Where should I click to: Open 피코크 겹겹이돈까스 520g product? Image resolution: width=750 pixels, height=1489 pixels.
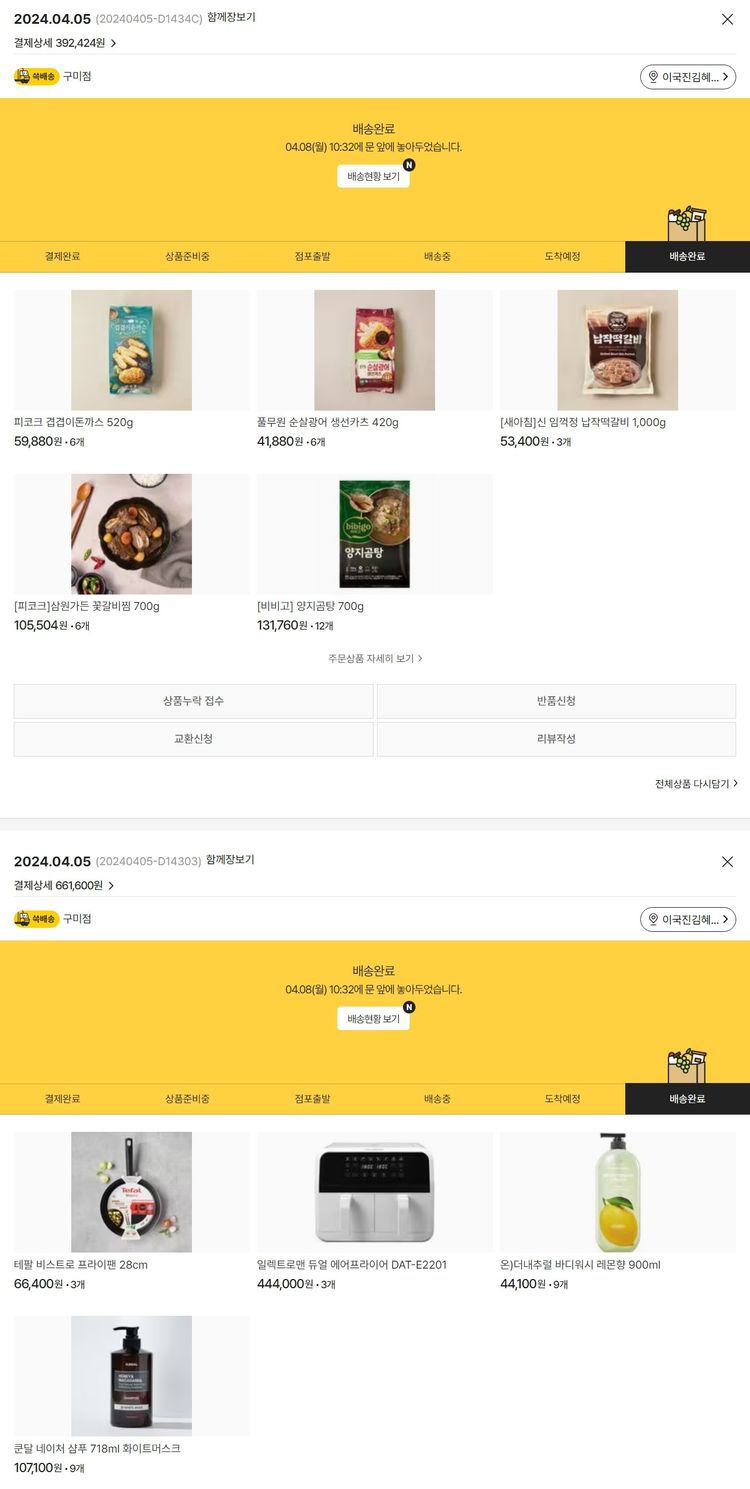pos(131,350)
